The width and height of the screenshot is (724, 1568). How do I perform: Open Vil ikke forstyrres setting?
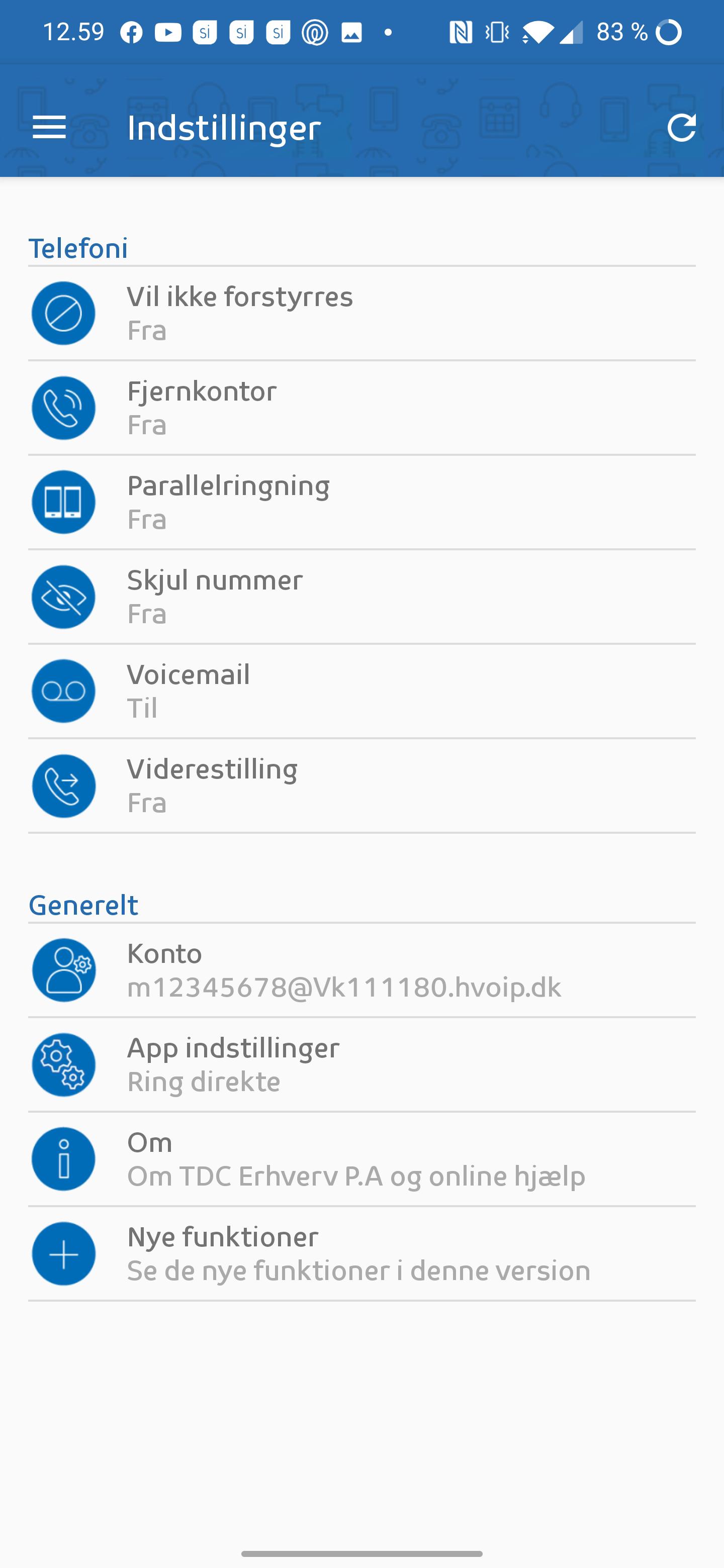[361, 314]
